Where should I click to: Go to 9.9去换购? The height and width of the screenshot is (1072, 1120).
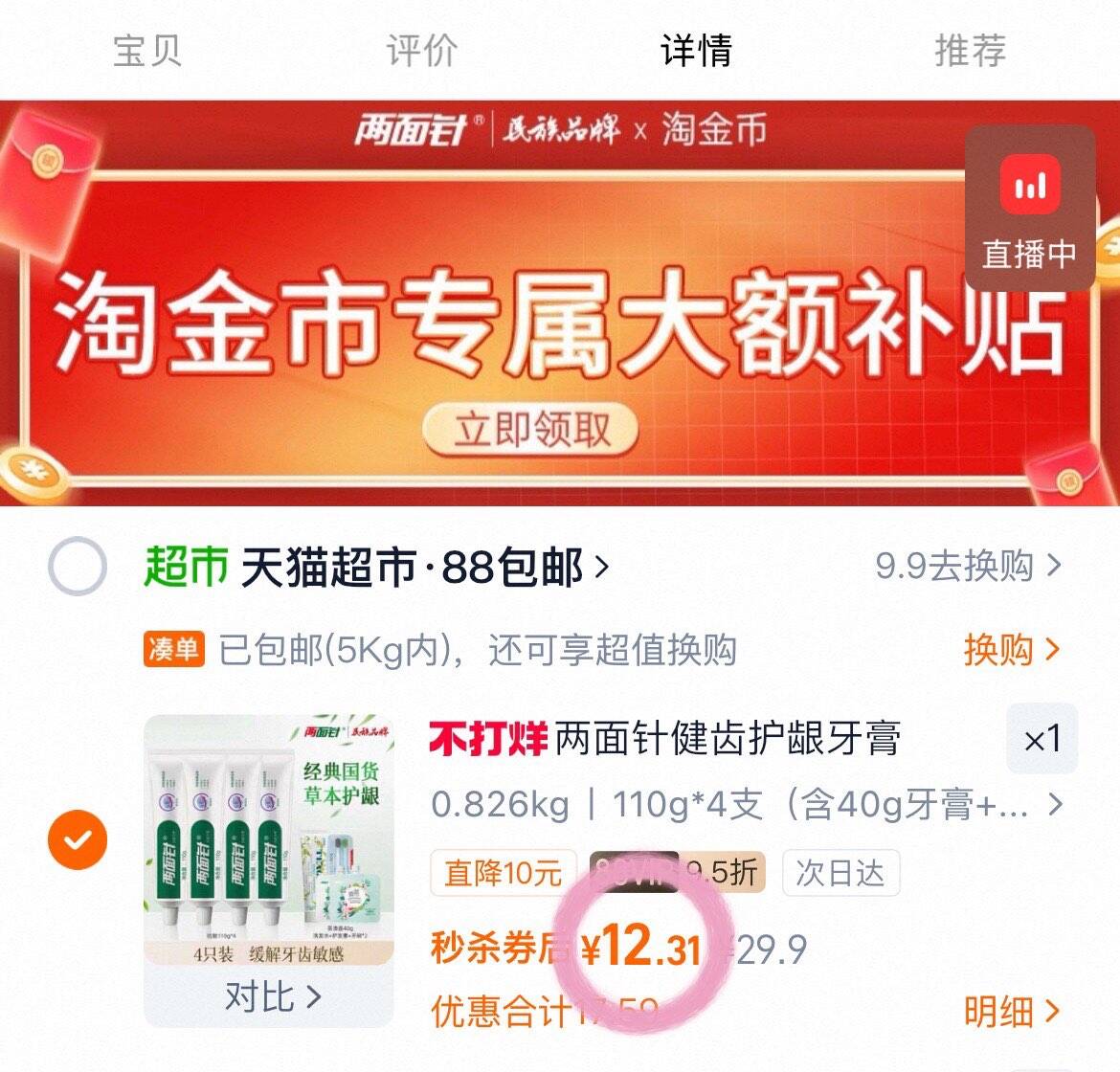point(968,567)
